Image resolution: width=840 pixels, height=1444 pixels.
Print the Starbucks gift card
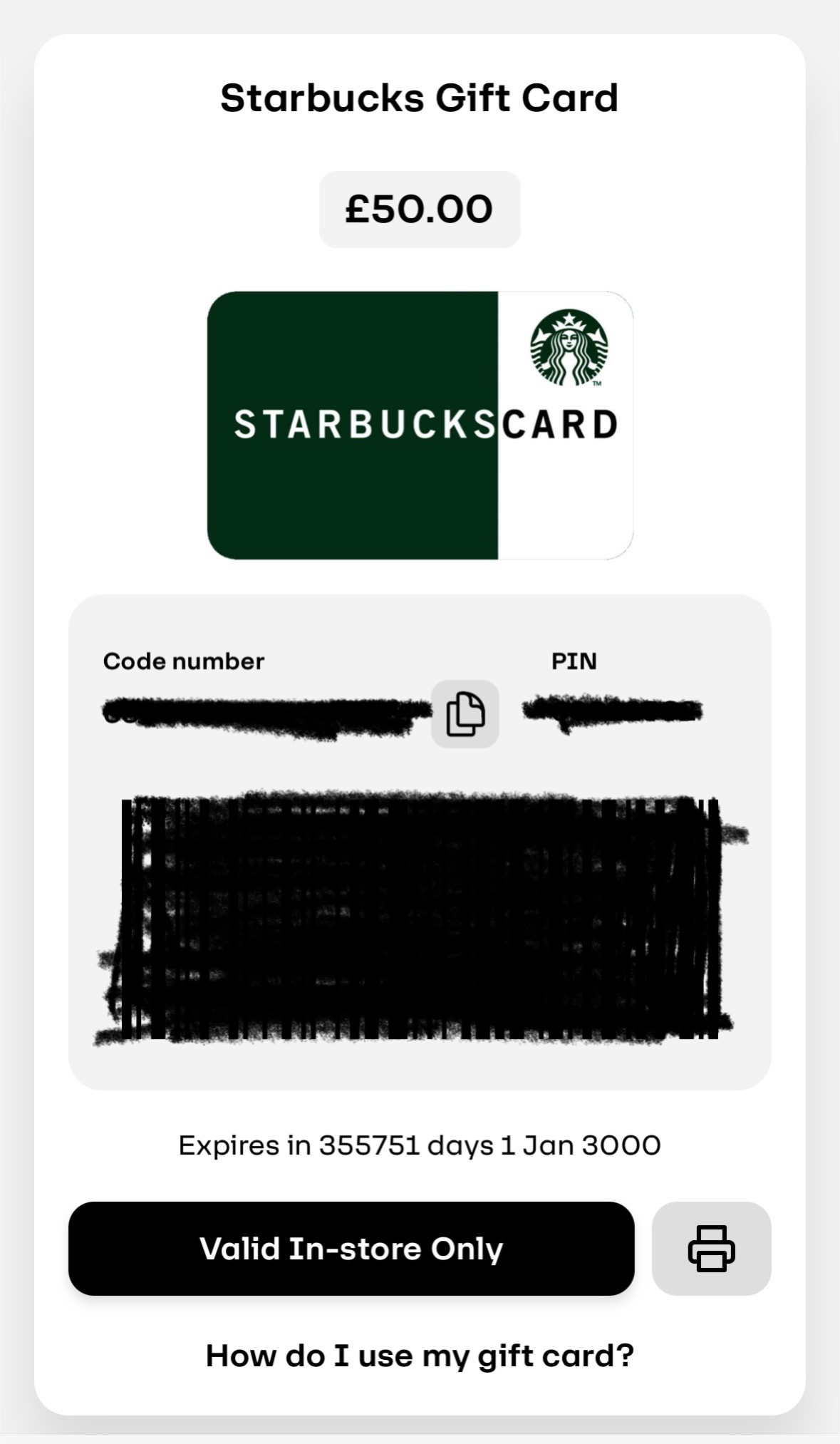(x=711, y=1248)
